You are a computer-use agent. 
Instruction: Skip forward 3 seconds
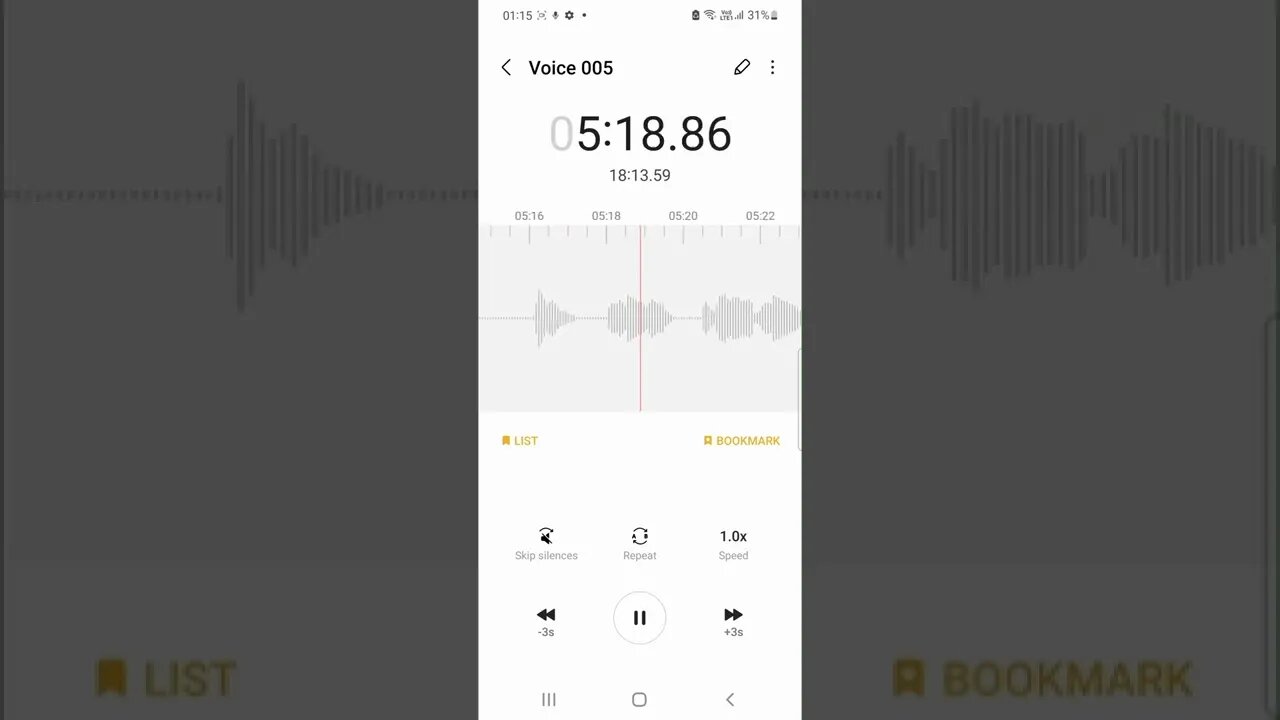click(733, 620)
